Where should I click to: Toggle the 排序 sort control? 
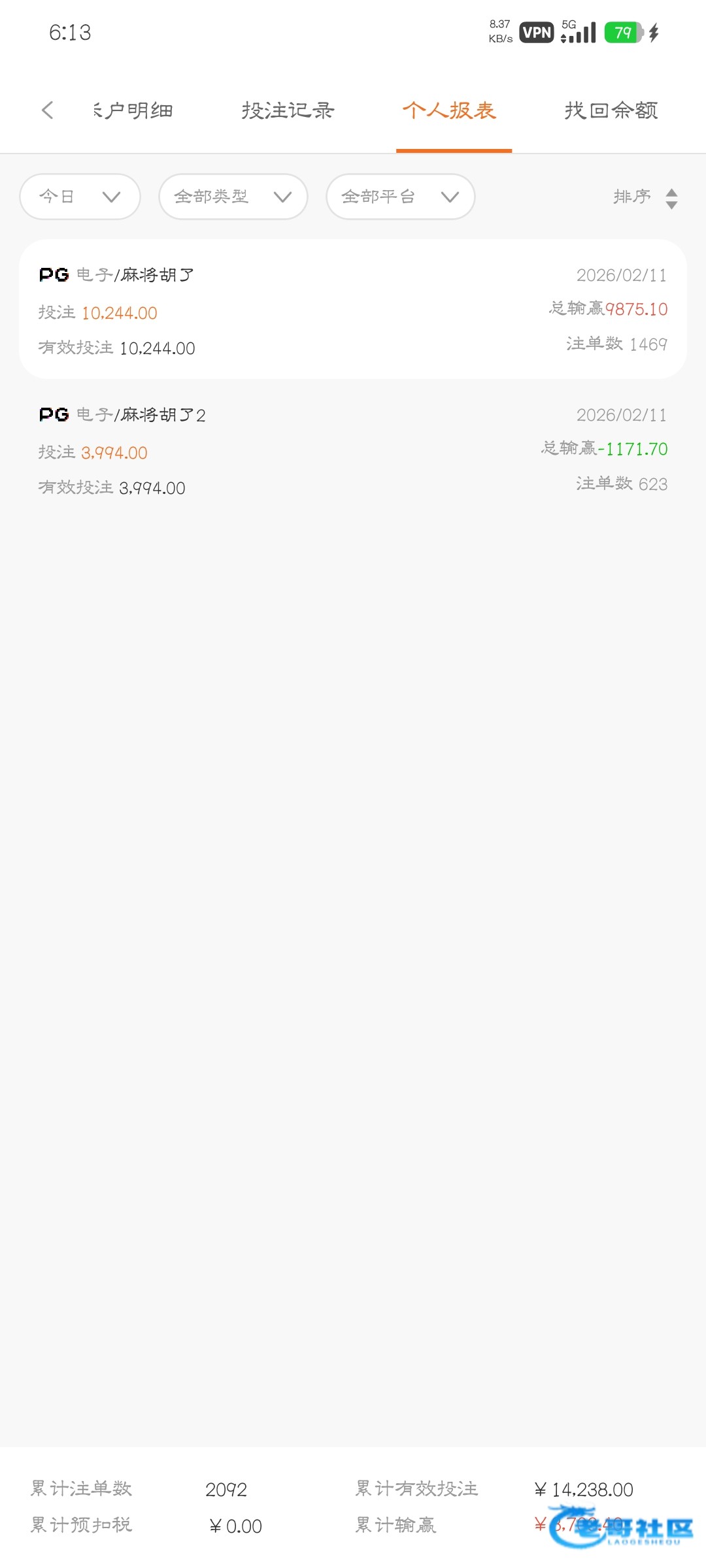click(645, 197)
